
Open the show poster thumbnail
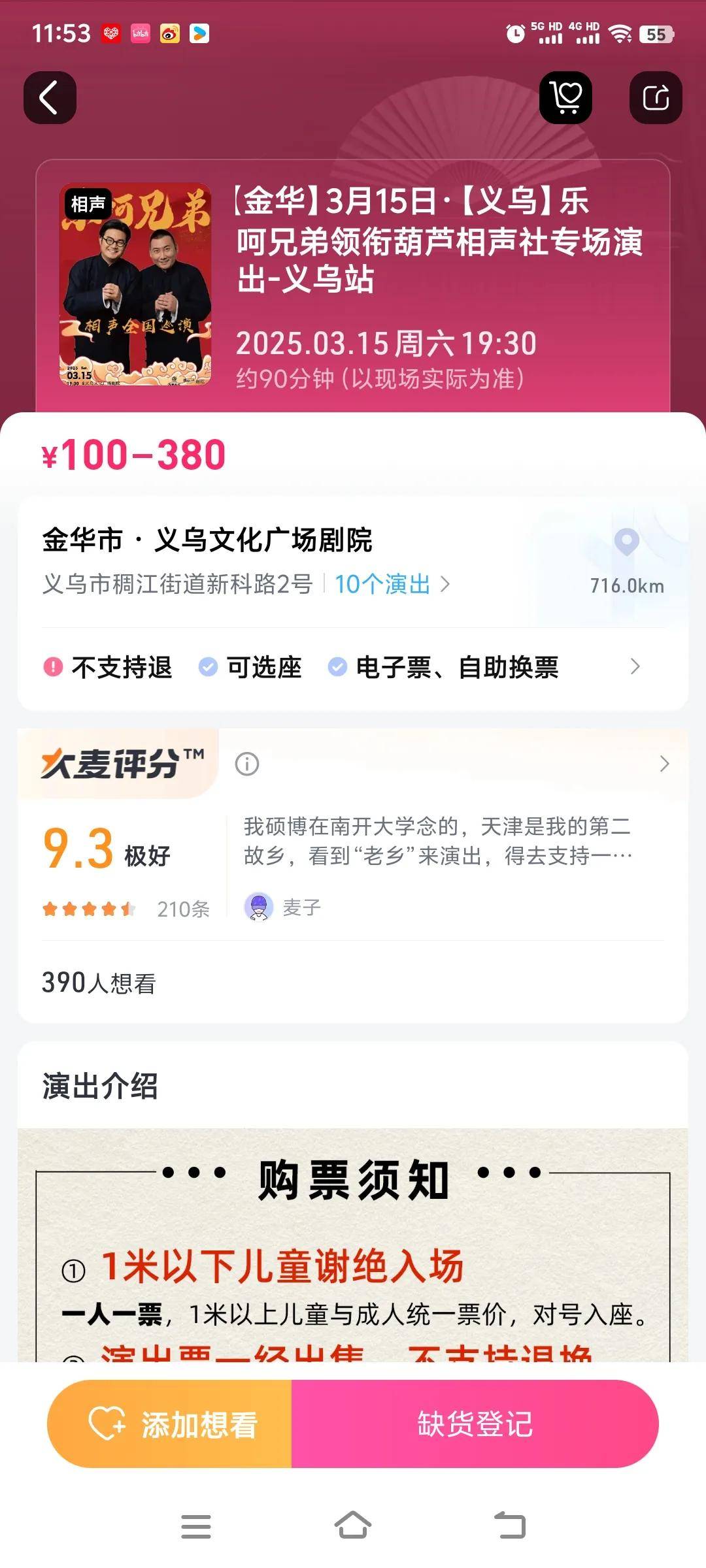[135, 285]
